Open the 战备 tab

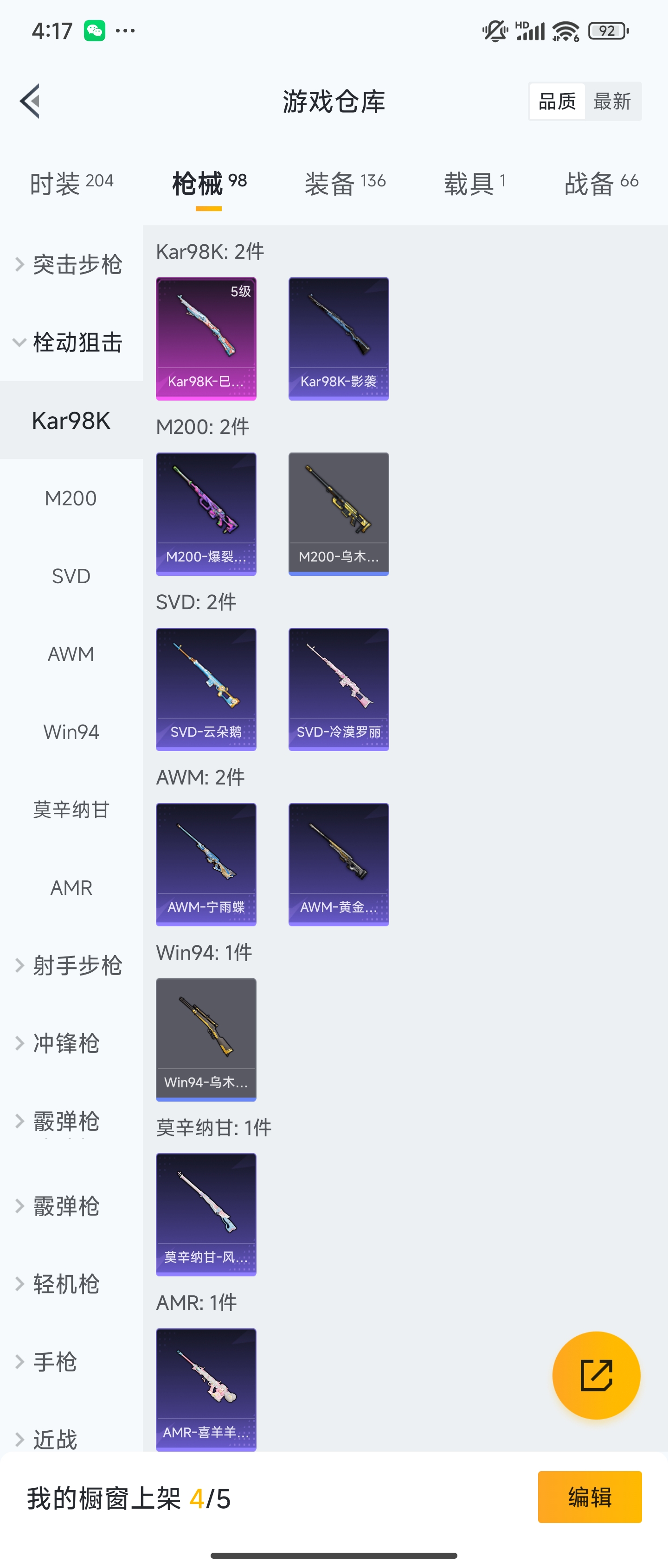[601, 183]
